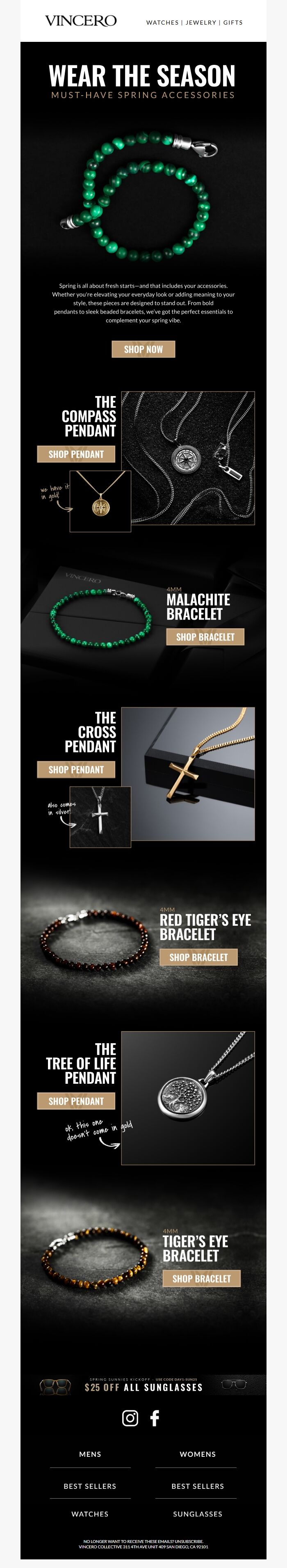Open the Sunglasses footer link

pos(198,1513)
